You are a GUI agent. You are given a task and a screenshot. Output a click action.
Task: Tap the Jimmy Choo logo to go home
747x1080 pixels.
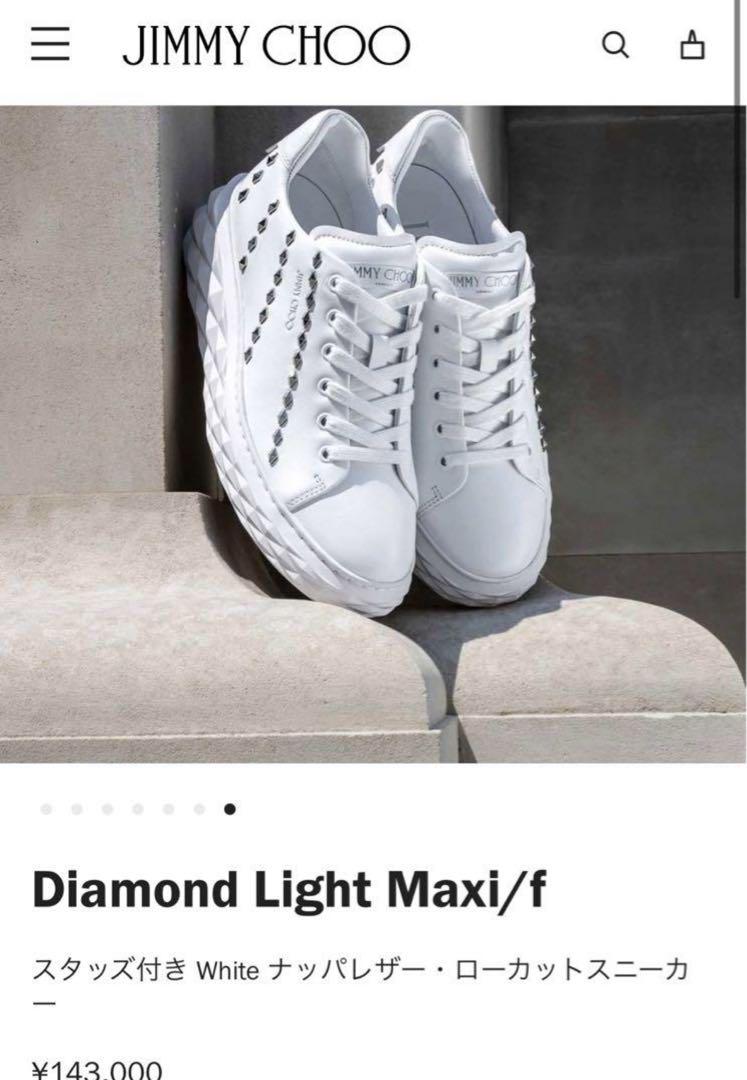coord(266,46)
